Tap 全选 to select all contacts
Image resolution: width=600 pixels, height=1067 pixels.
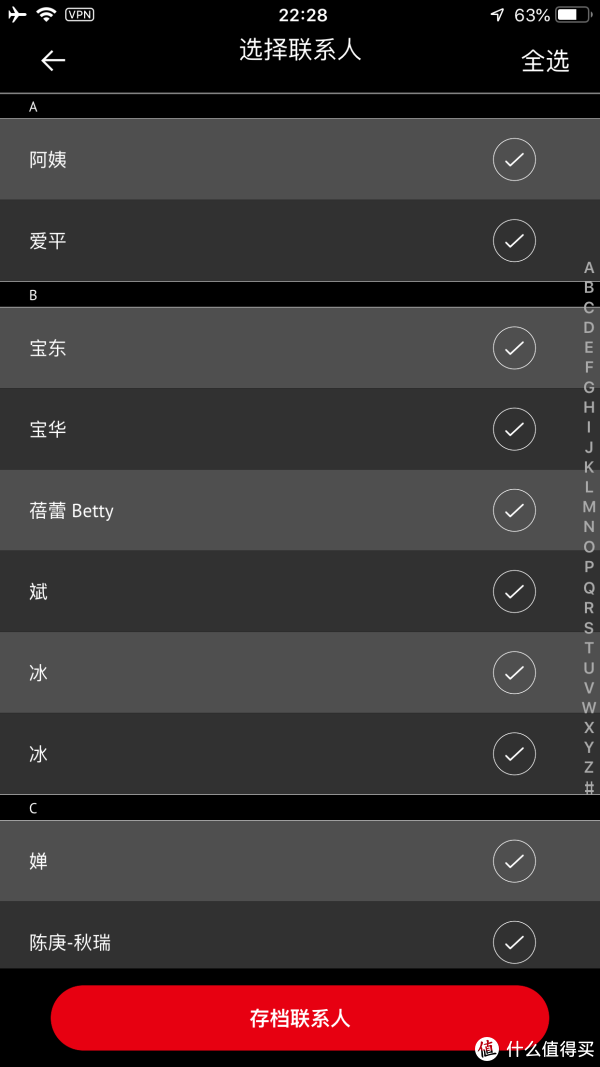point(545,61)
